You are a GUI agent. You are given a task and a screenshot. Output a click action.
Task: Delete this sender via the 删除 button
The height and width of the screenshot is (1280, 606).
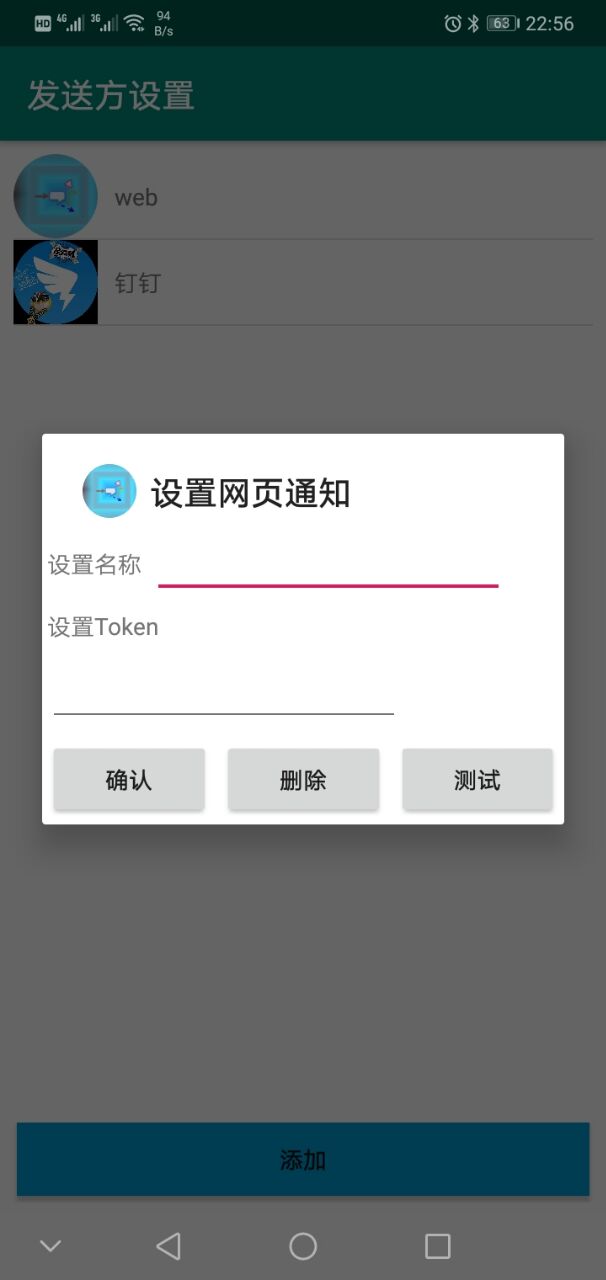click(x=303, y=780)
